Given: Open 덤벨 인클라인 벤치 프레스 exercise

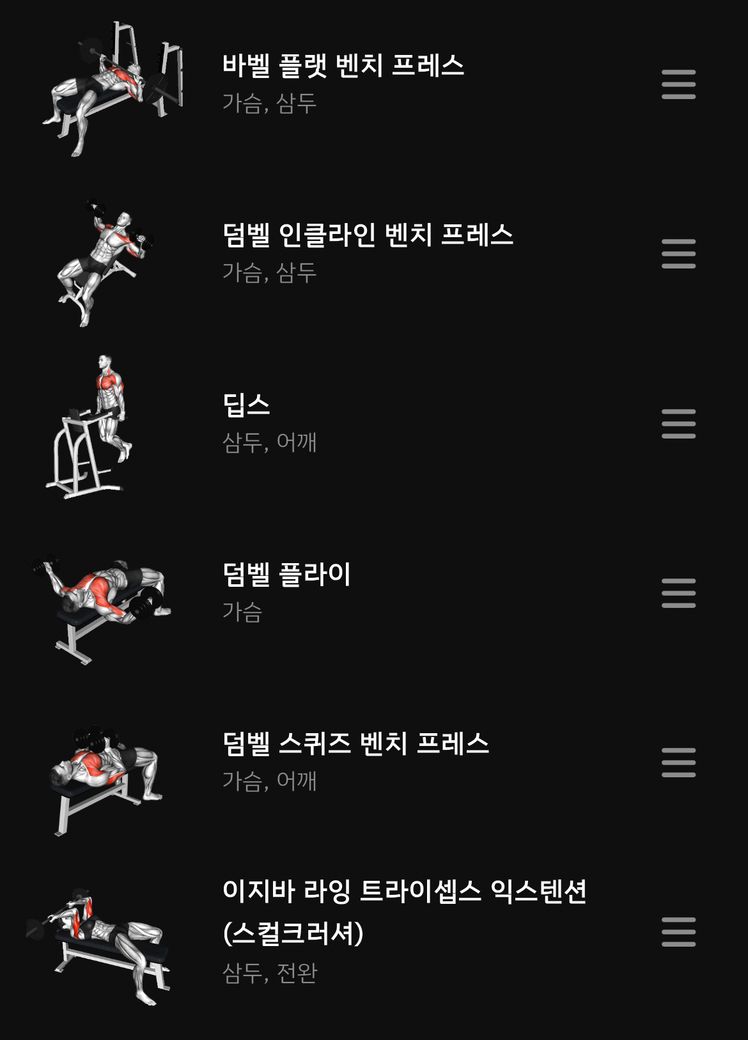Looking at the screenshot, I should [367, 236].
